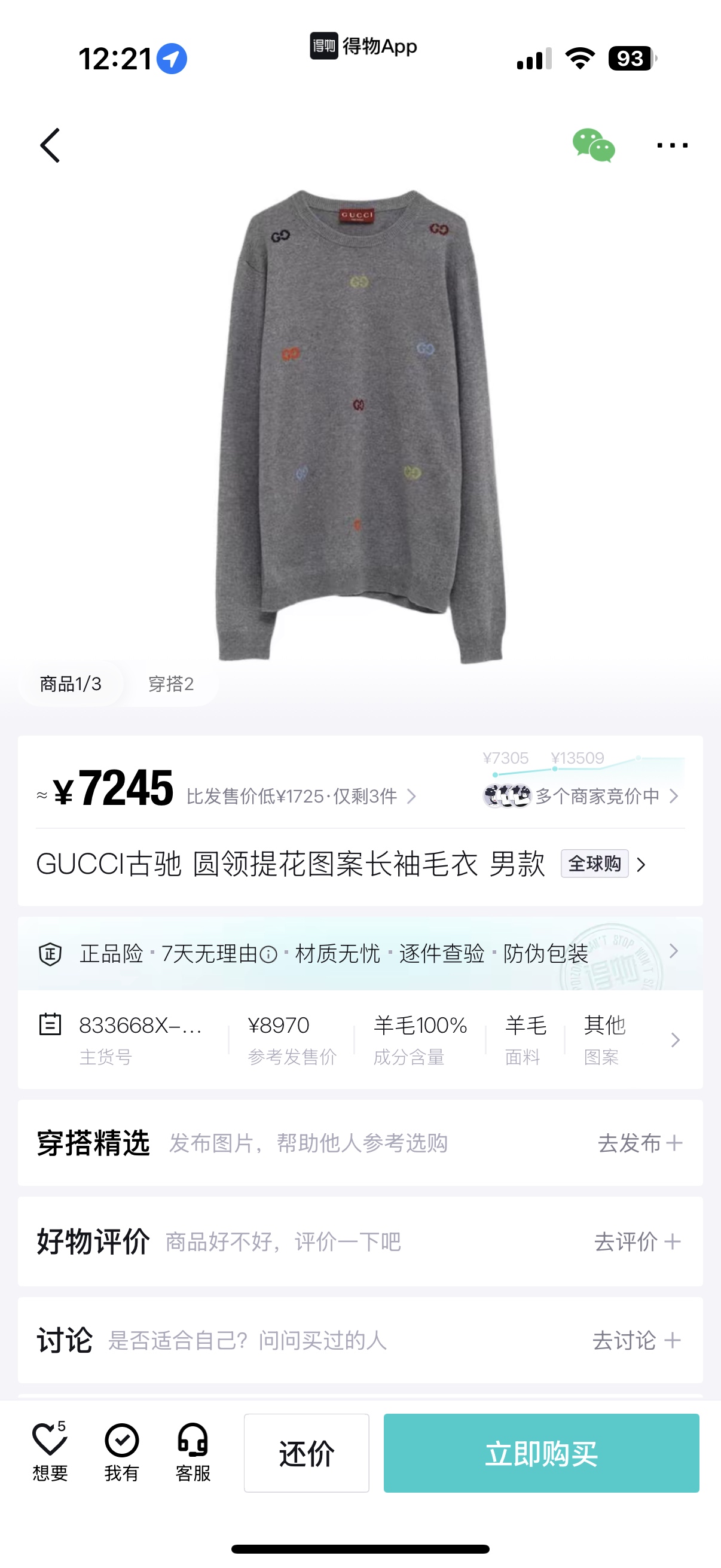721x1568 pixels.
Task: Share the product via WeChat icon
Action: (593, 145)
